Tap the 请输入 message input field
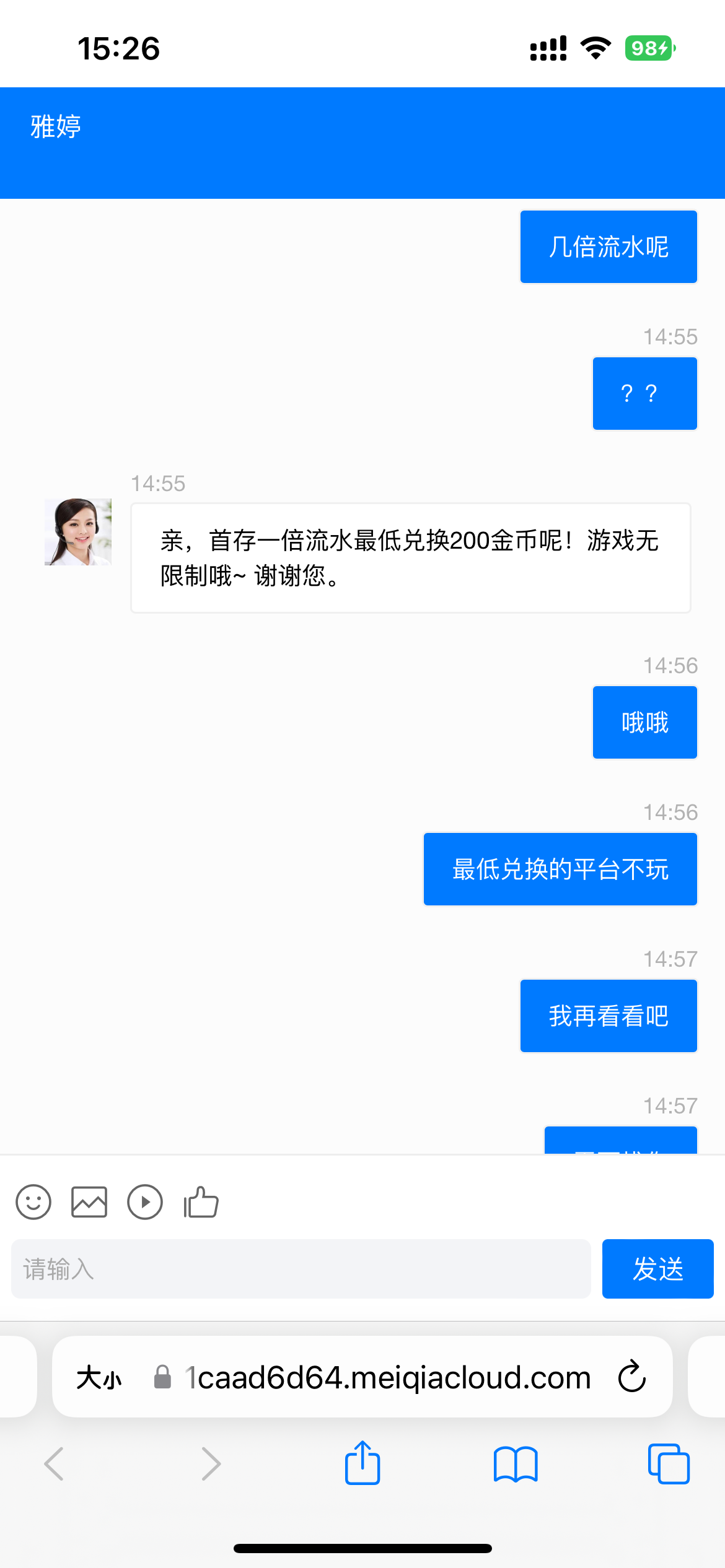 tap(302, 1268)
